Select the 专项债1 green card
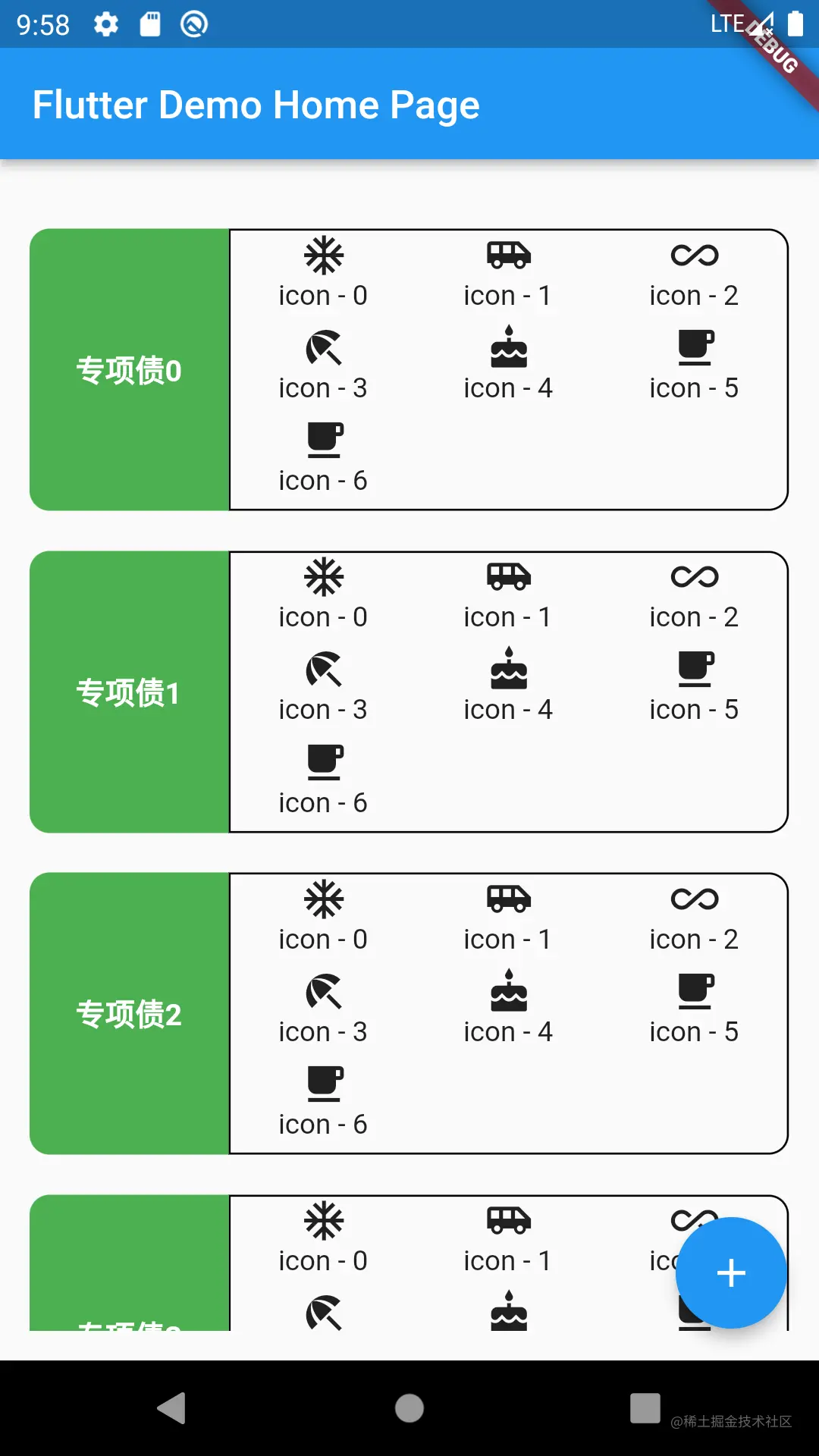 (130, 692)
